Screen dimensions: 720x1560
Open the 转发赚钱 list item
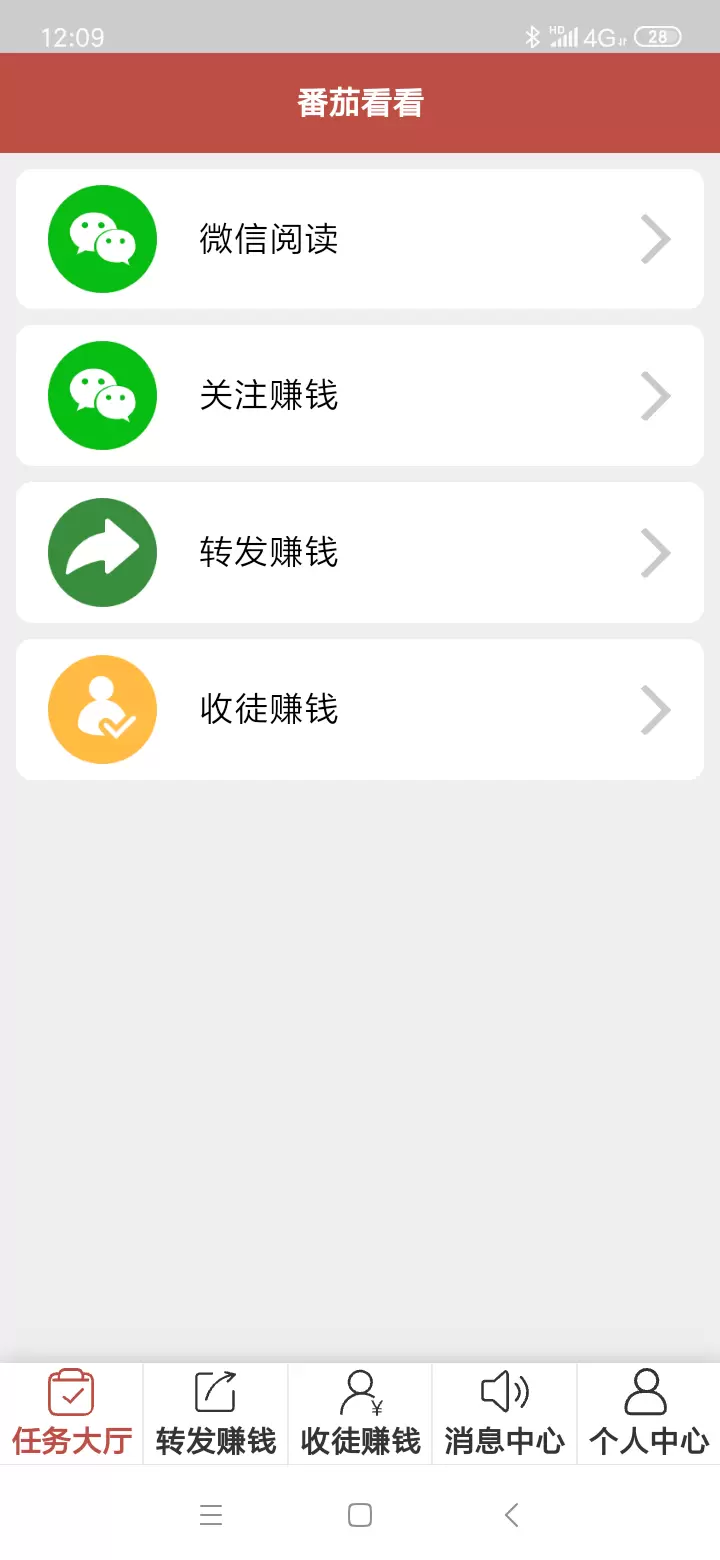pos(359,552)
